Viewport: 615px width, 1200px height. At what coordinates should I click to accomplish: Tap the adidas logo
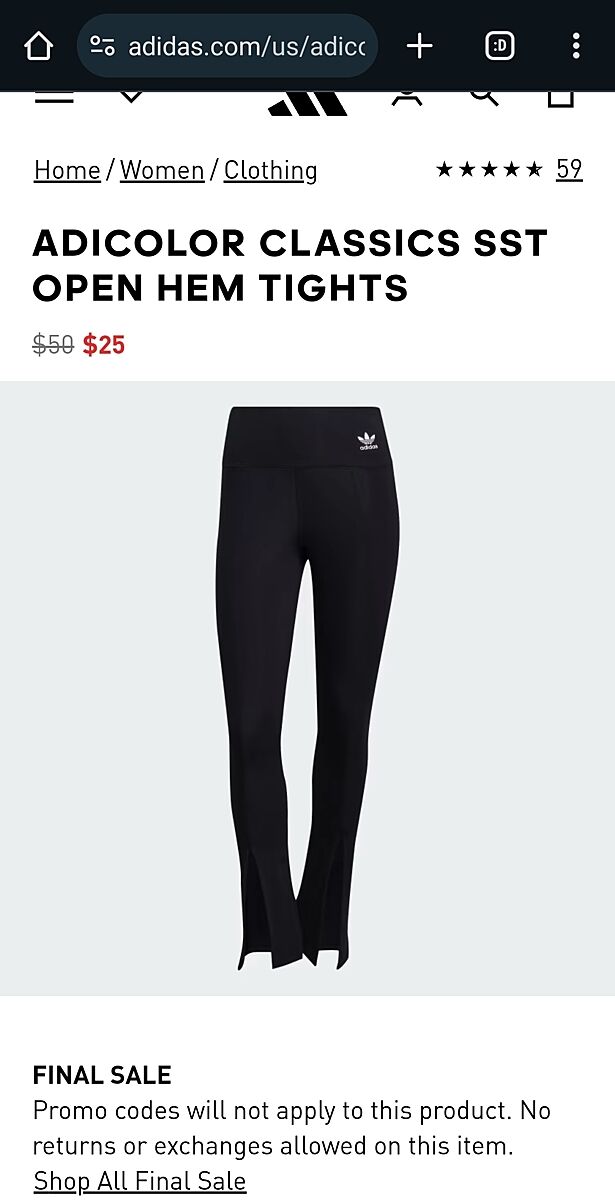tap(307, 102)
